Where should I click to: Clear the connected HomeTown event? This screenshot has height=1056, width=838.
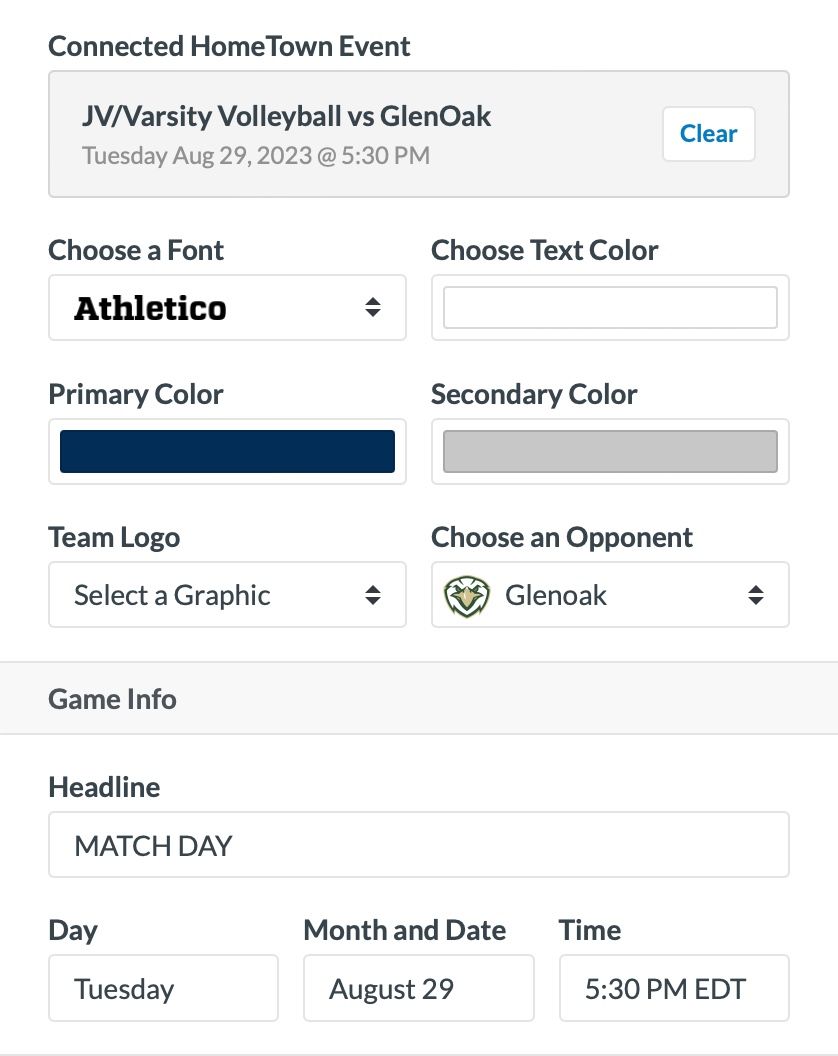click(708, 134)
